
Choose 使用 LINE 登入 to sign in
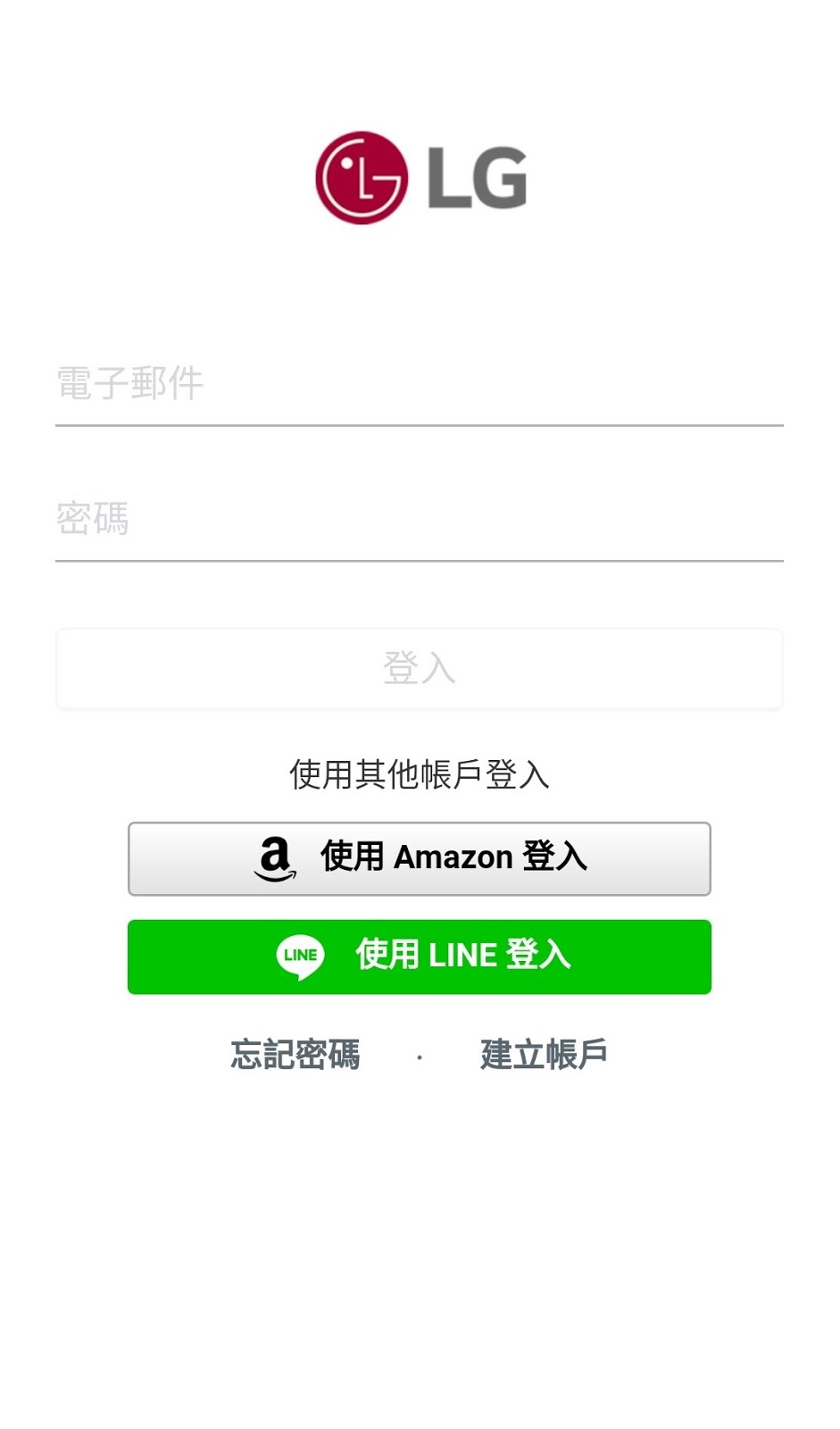(419, 957)
